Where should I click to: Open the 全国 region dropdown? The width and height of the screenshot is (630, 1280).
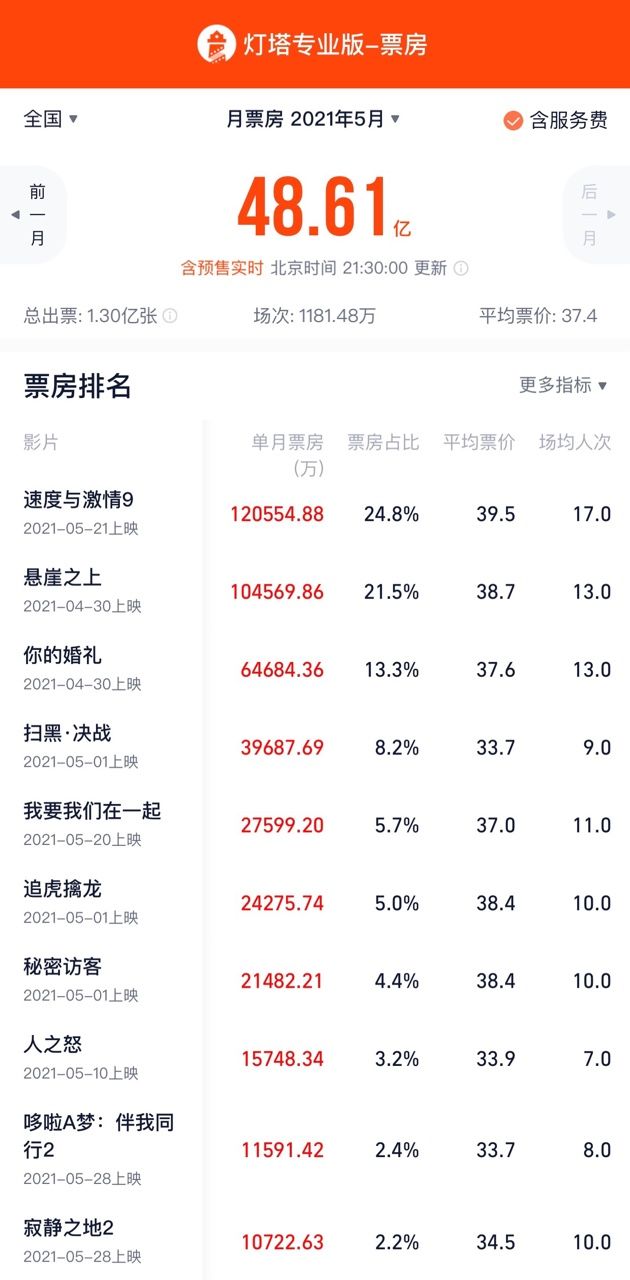click(50, 119)
